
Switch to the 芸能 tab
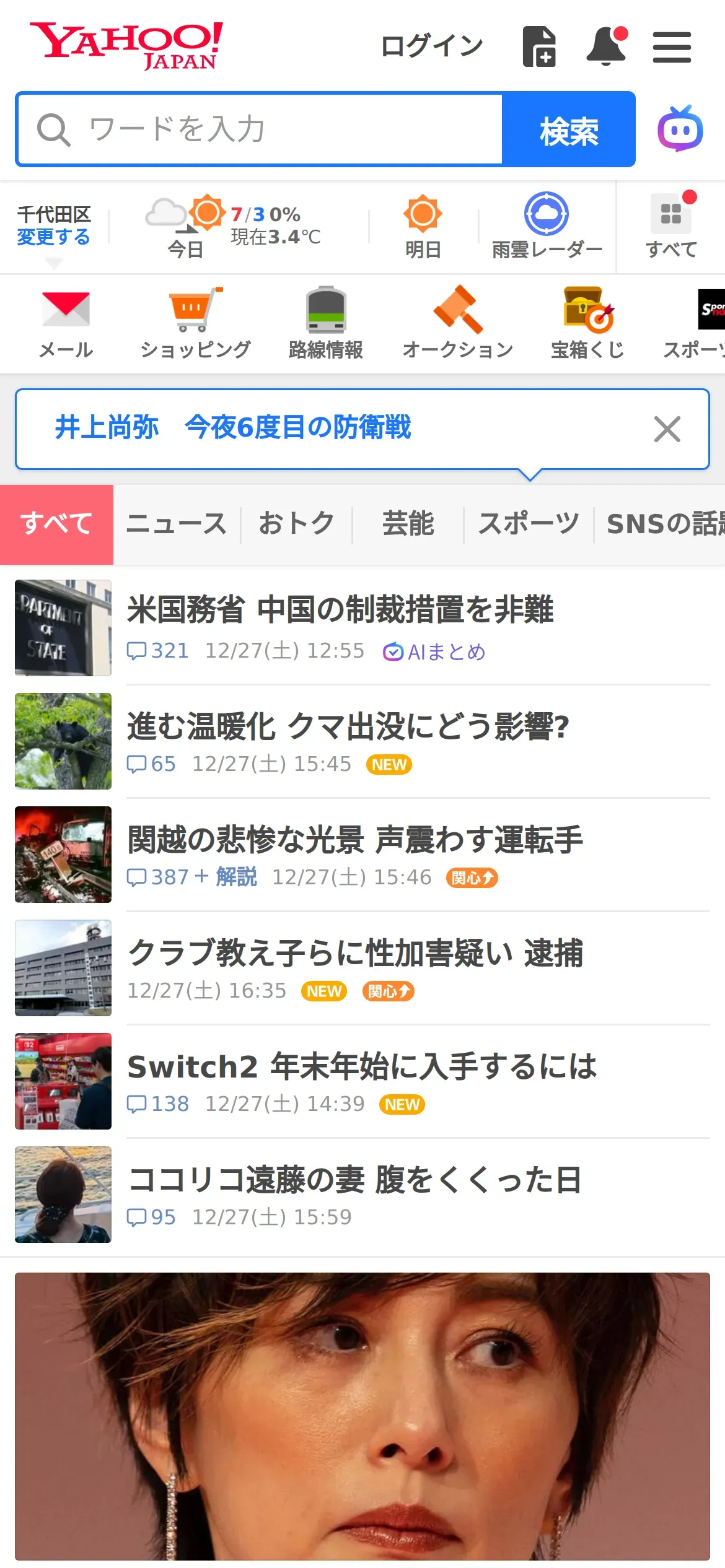tap(408, 524)
